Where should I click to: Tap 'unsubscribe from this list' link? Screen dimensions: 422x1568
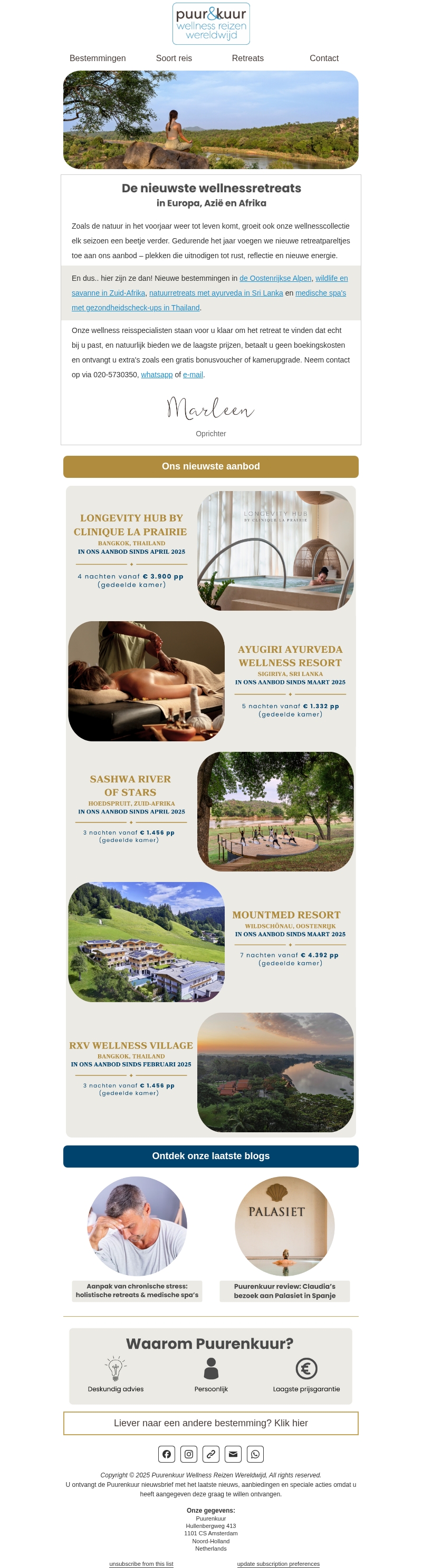pyautogui.click(x=141, y=1564)
